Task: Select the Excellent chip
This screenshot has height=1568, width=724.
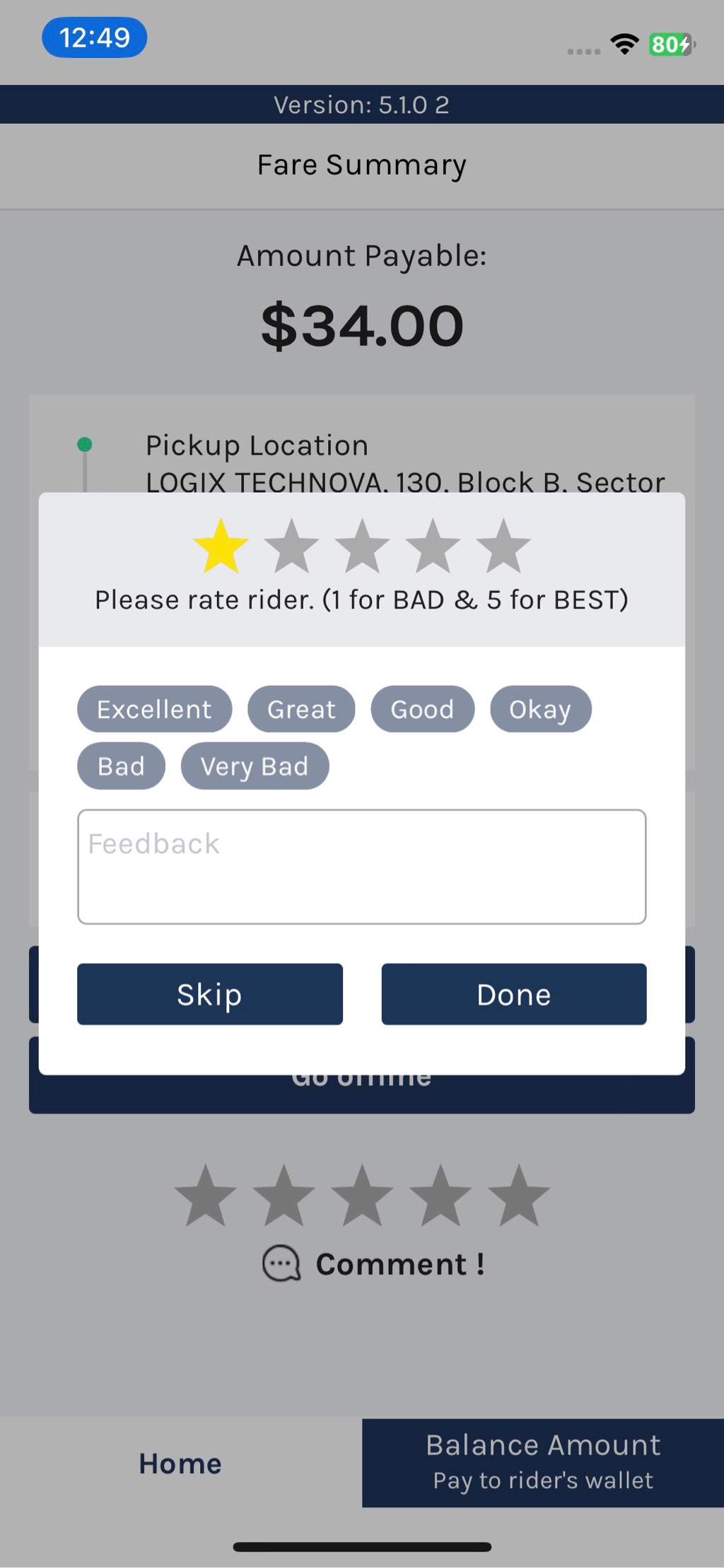Action: click(154, 709)
